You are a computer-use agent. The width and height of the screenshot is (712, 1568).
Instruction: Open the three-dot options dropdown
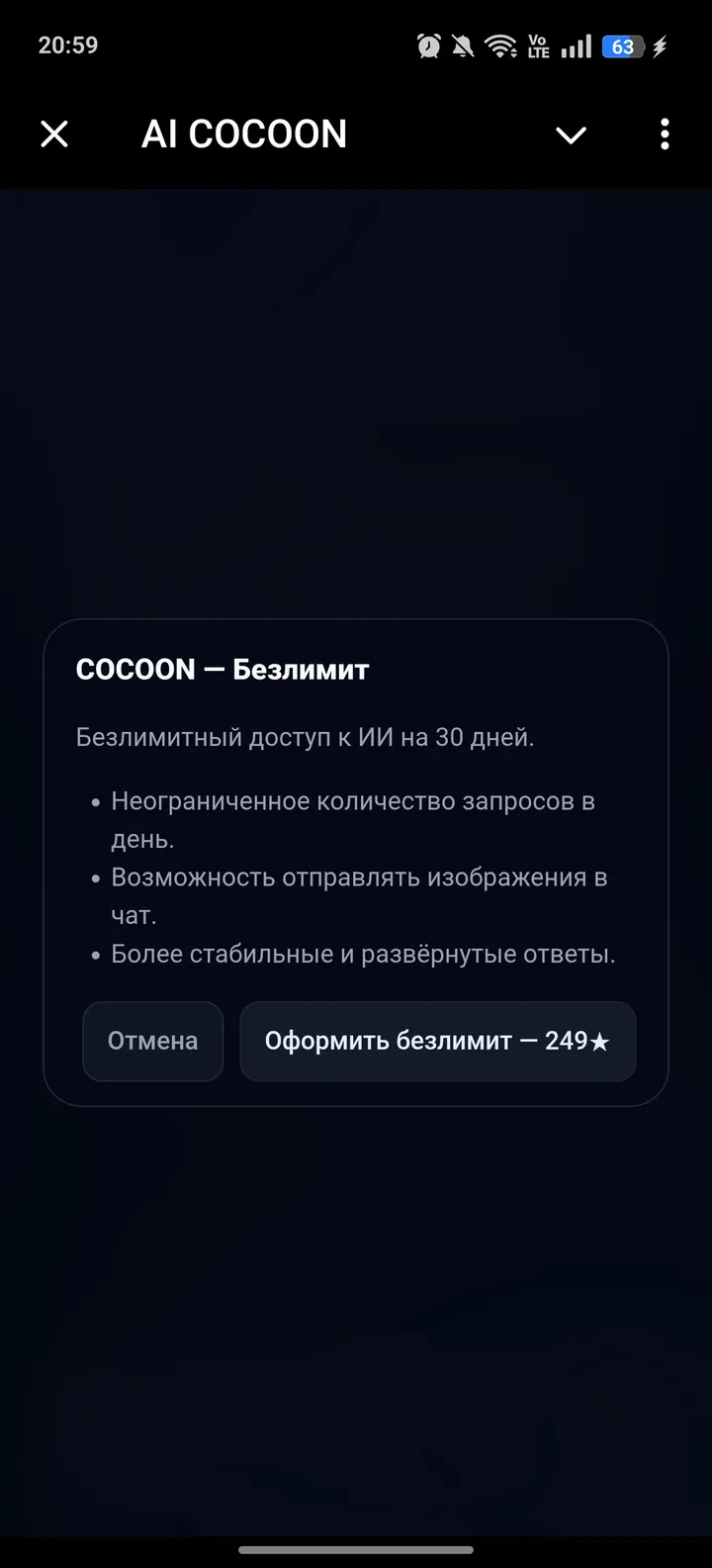coord(664,135)
